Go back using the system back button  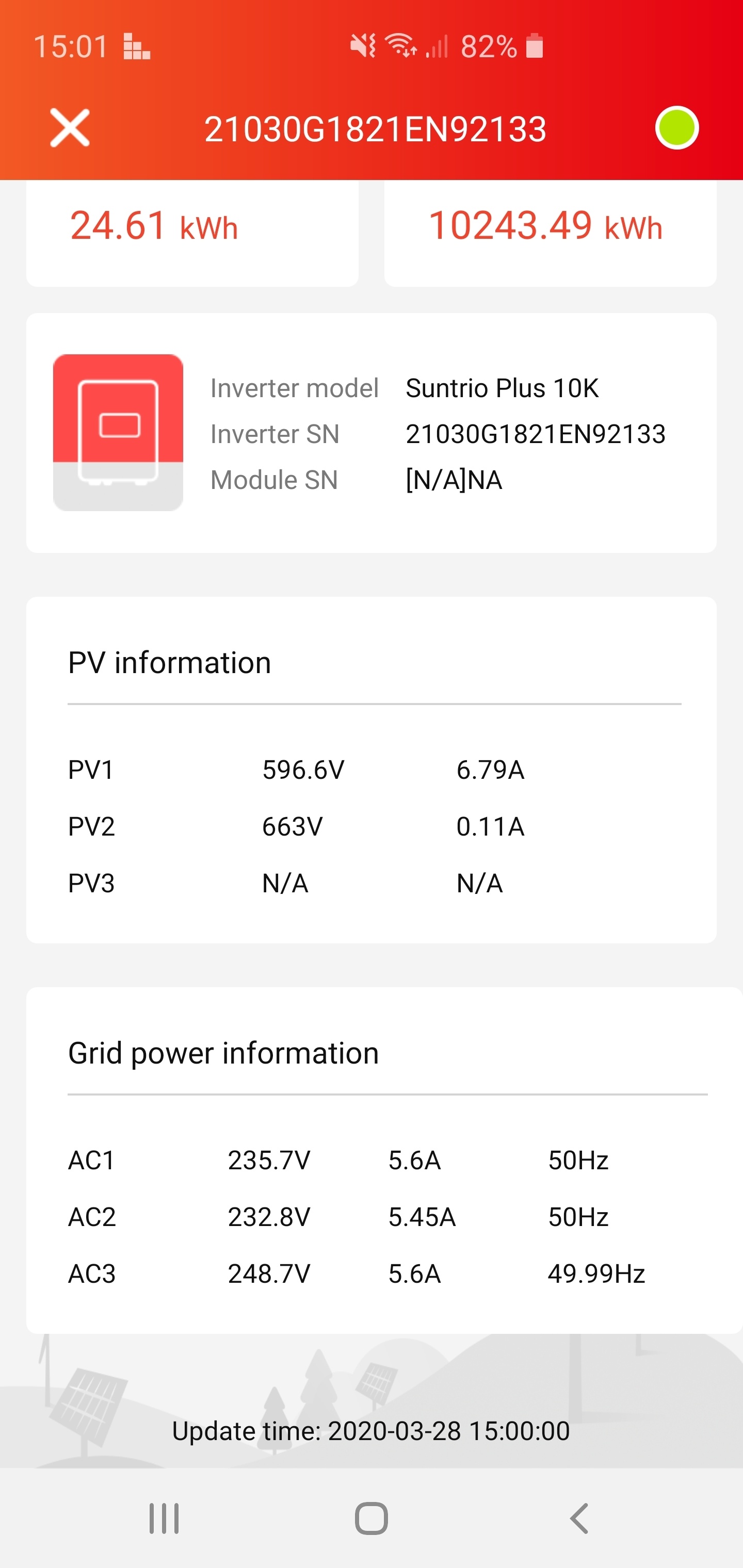point(579,1518)
